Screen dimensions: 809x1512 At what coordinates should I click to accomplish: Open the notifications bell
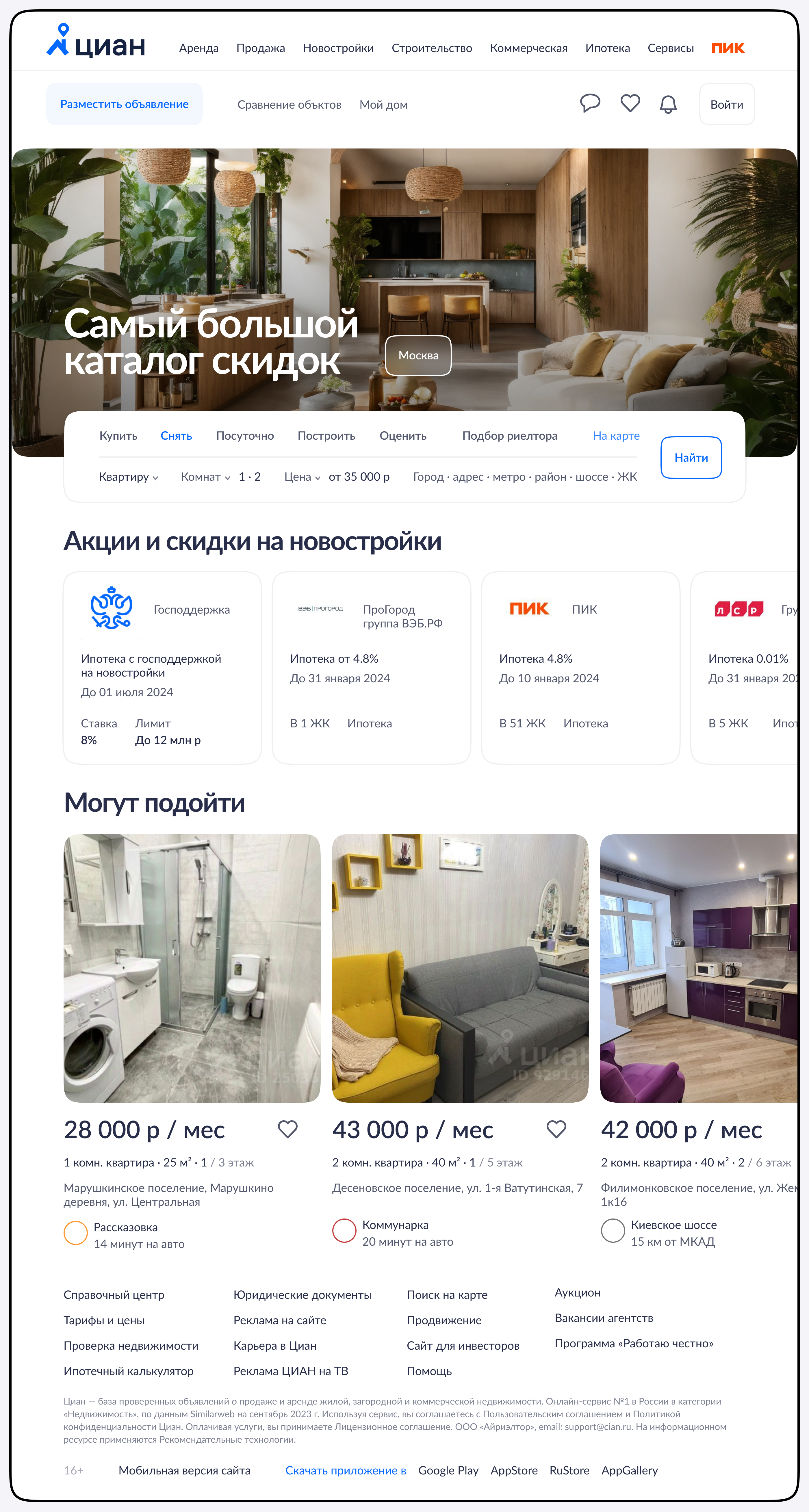668,104
